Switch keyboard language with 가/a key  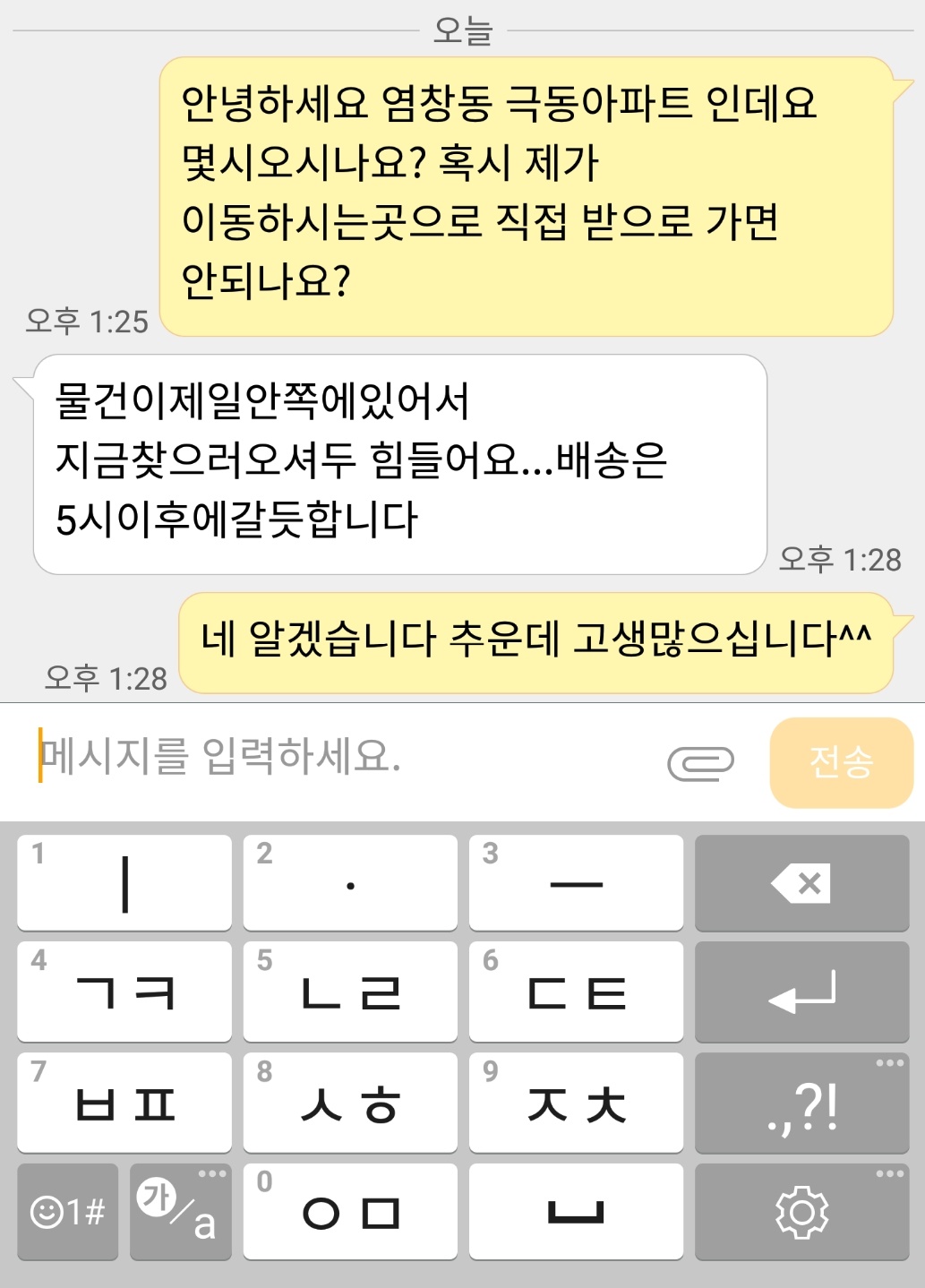click(x=180, y=1212)
